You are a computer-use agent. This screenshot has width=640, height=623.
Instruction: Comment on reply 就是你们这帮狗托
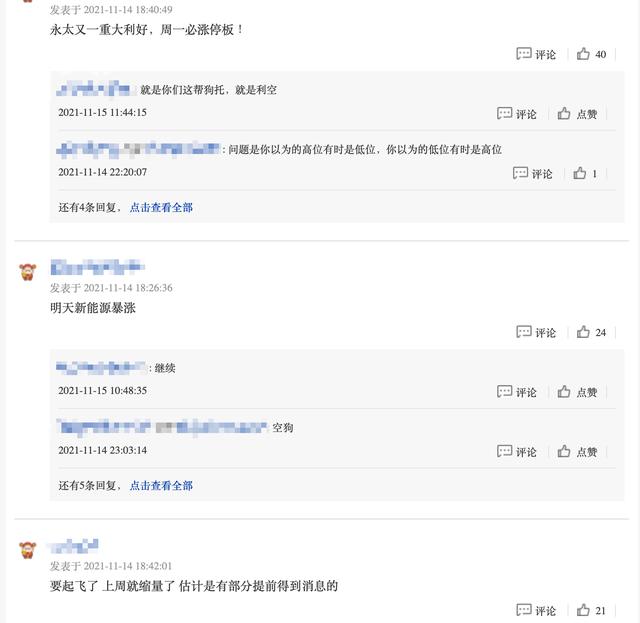coord(517,114)
